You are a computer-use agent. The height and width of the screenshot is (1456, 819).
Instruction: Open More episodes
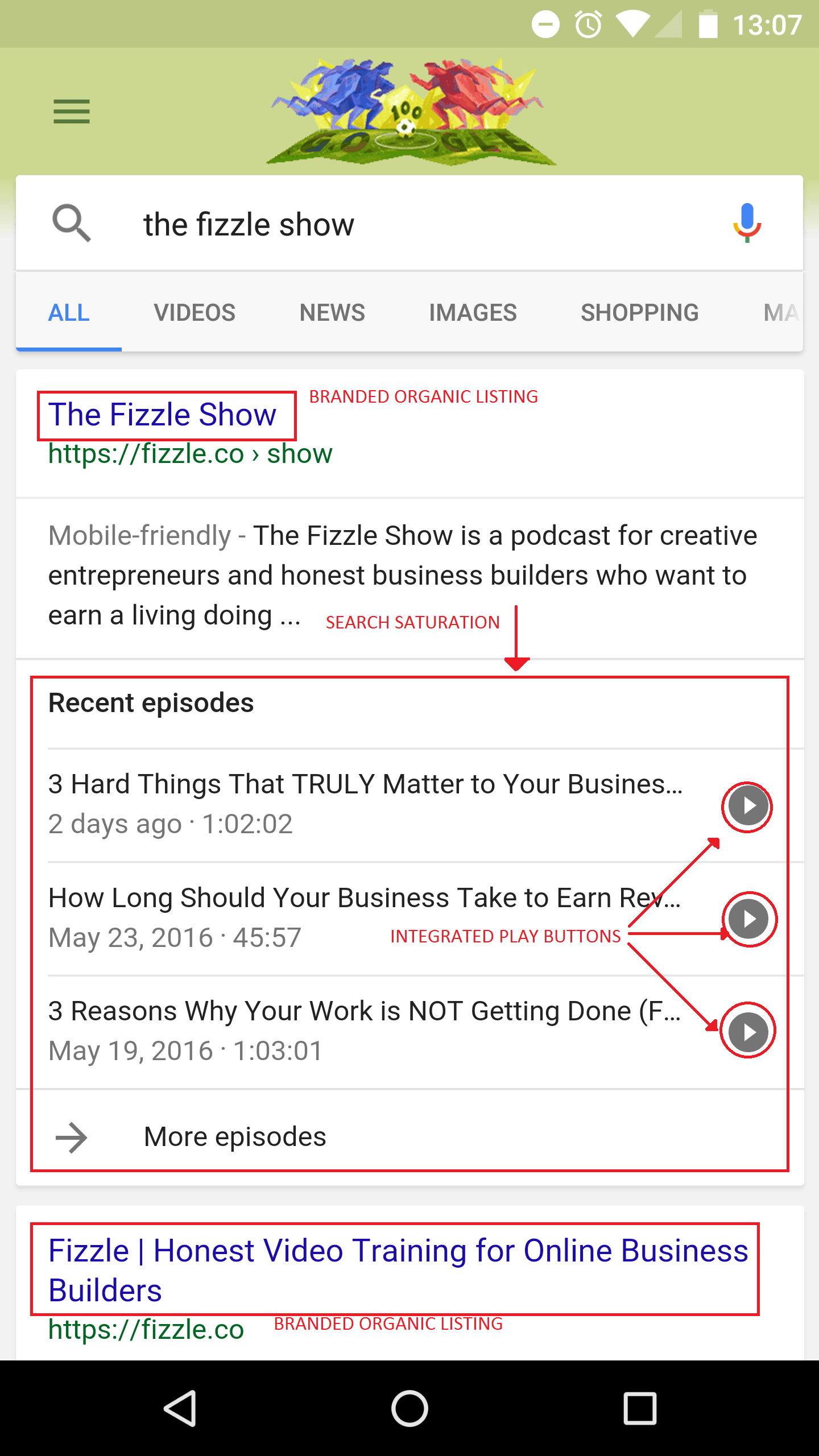[409, 1137]
